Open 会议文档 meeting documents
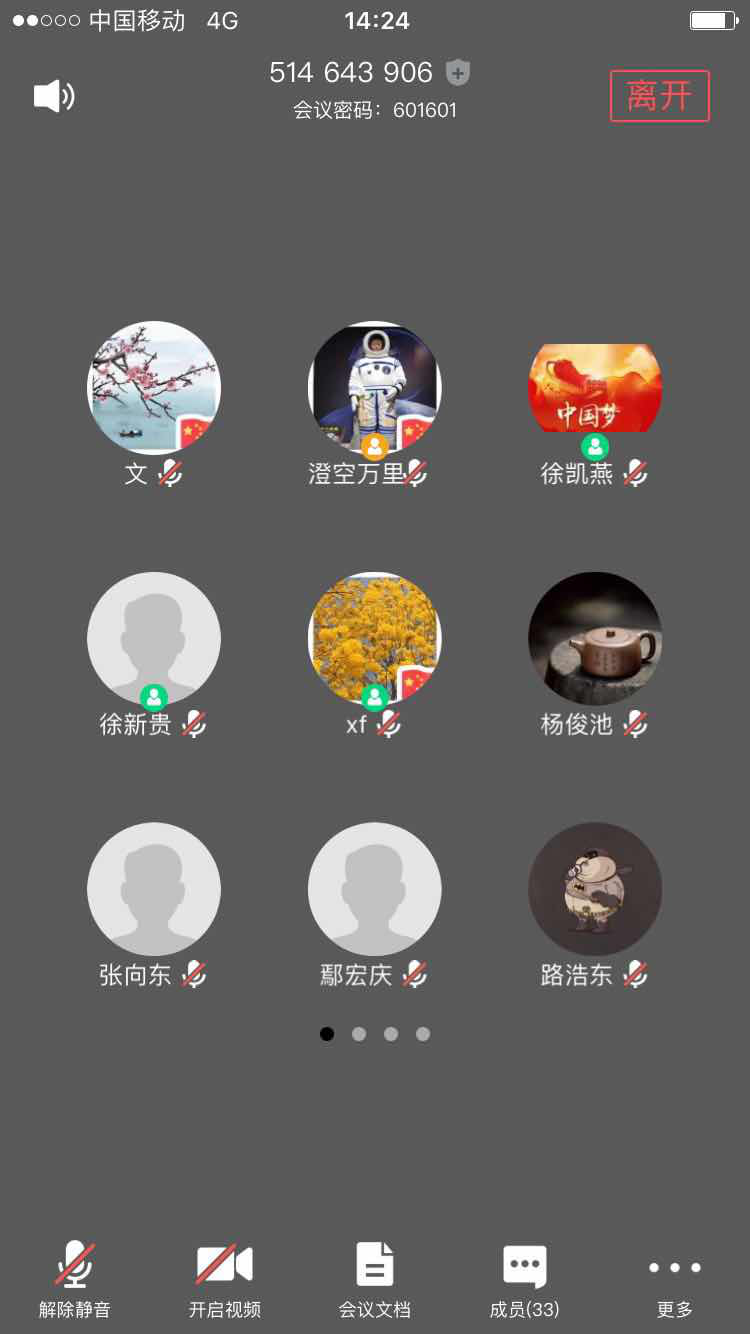Viewport: 750px width, 1334px height. pos(375,1279)
